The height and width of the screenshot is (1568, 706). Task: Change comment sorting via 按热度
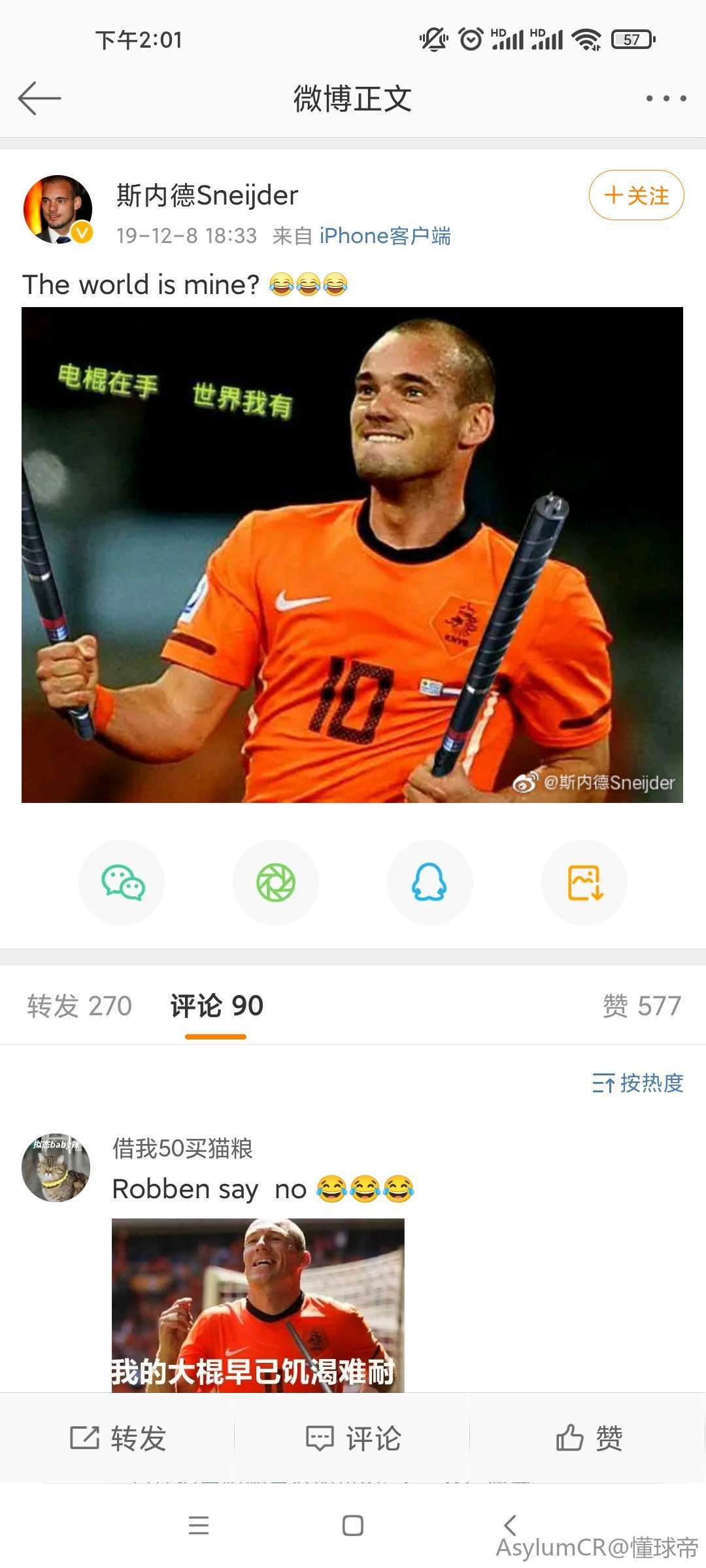point(637,1083)
